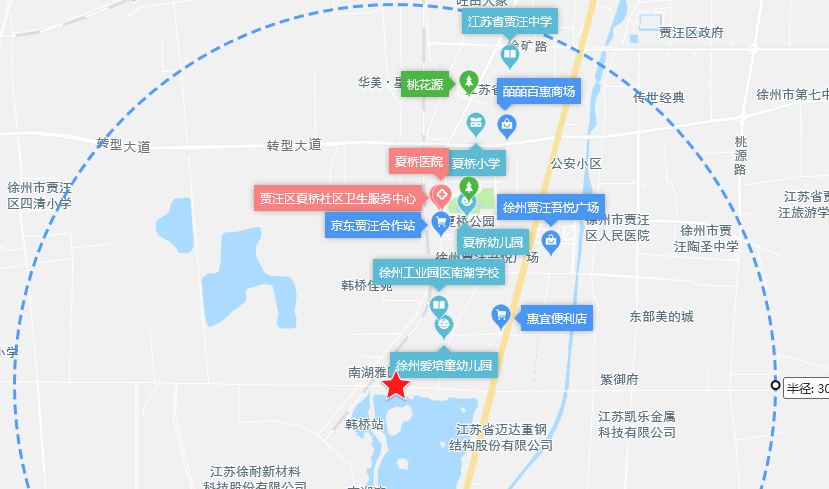Tap the 京东贾汪合作站 shopping marker

440,223
